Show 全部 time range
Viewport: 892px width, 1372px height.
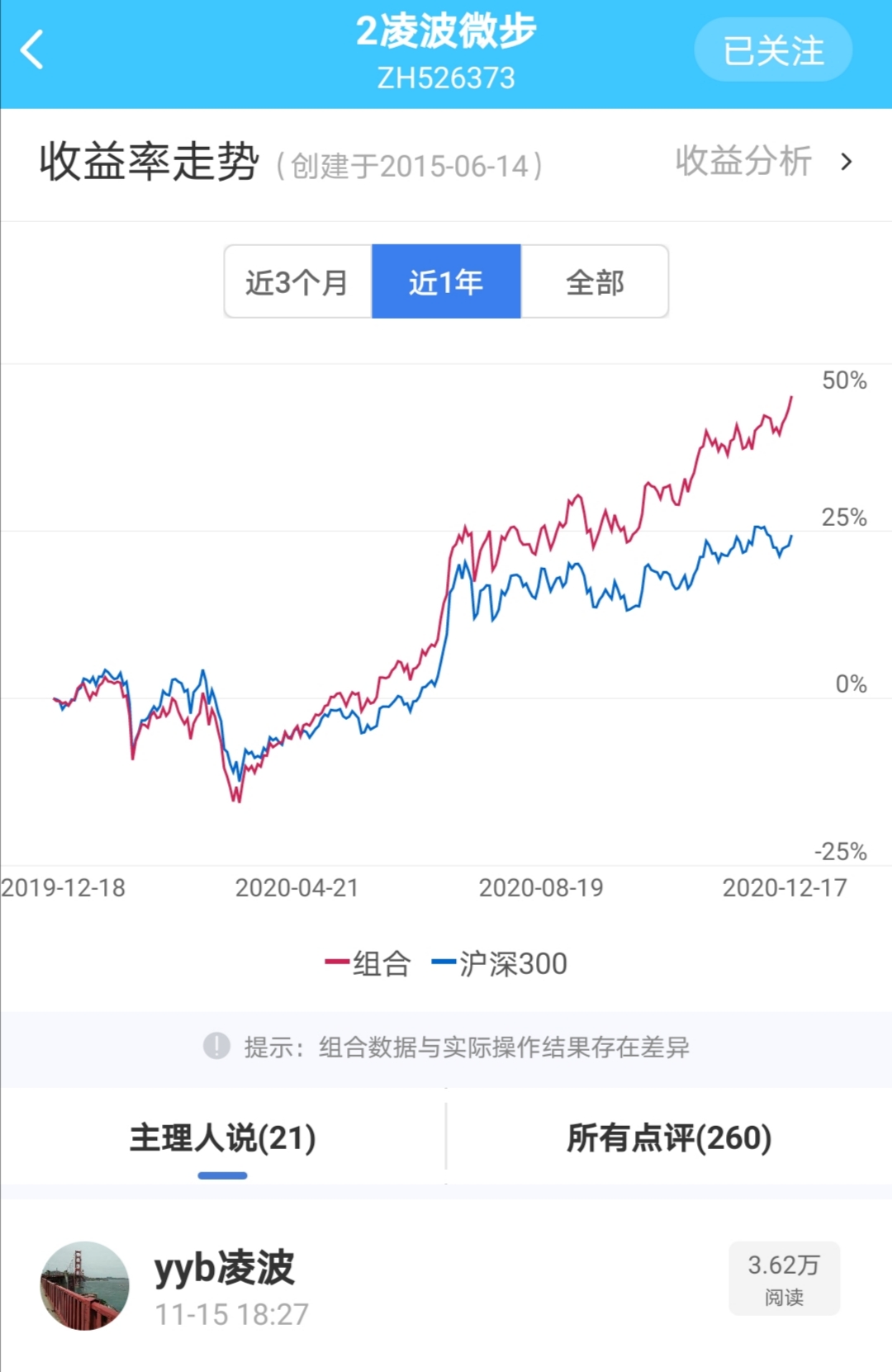tap(595, 282)
